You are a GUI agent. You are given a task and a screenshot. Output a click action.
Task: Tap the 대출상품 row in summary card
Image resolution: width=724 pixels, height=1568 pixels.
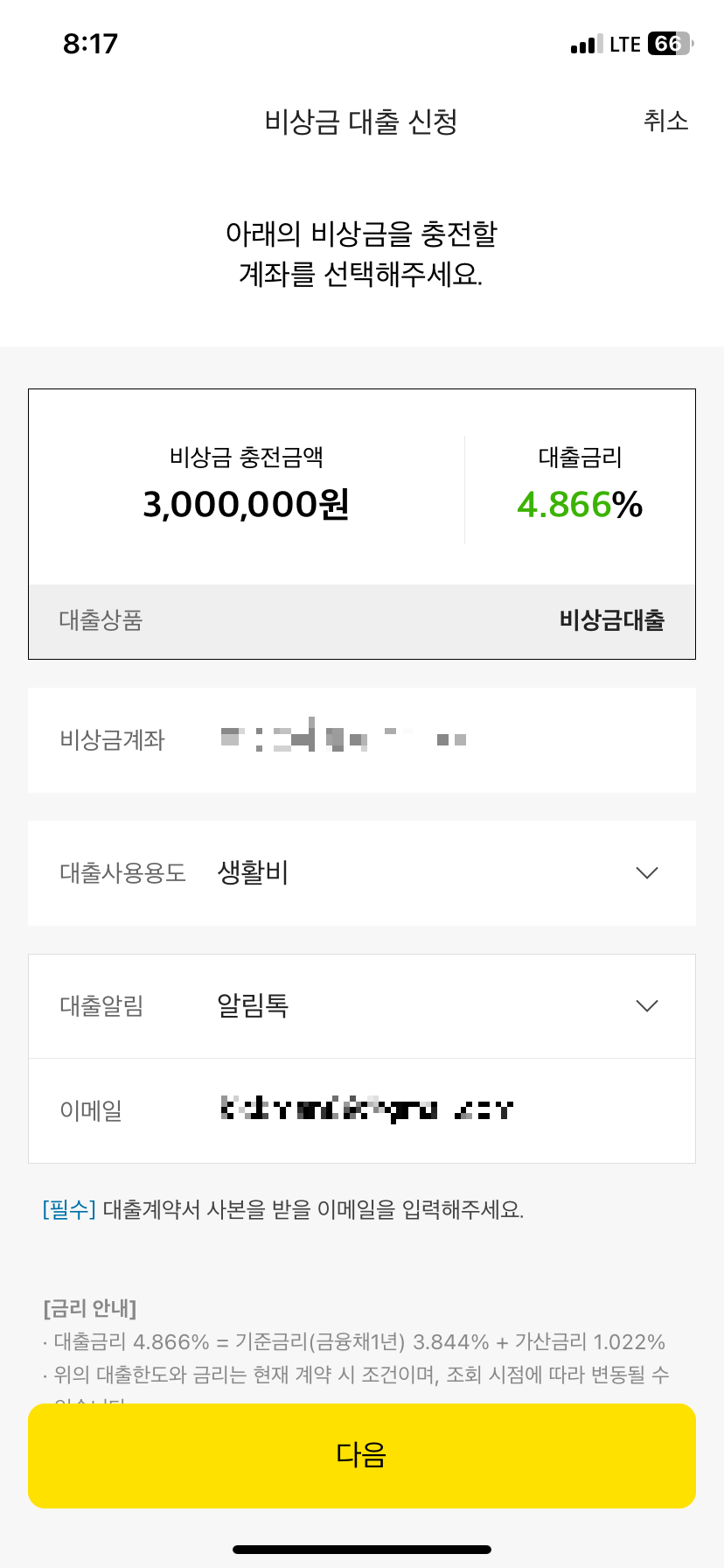point(101,620)
